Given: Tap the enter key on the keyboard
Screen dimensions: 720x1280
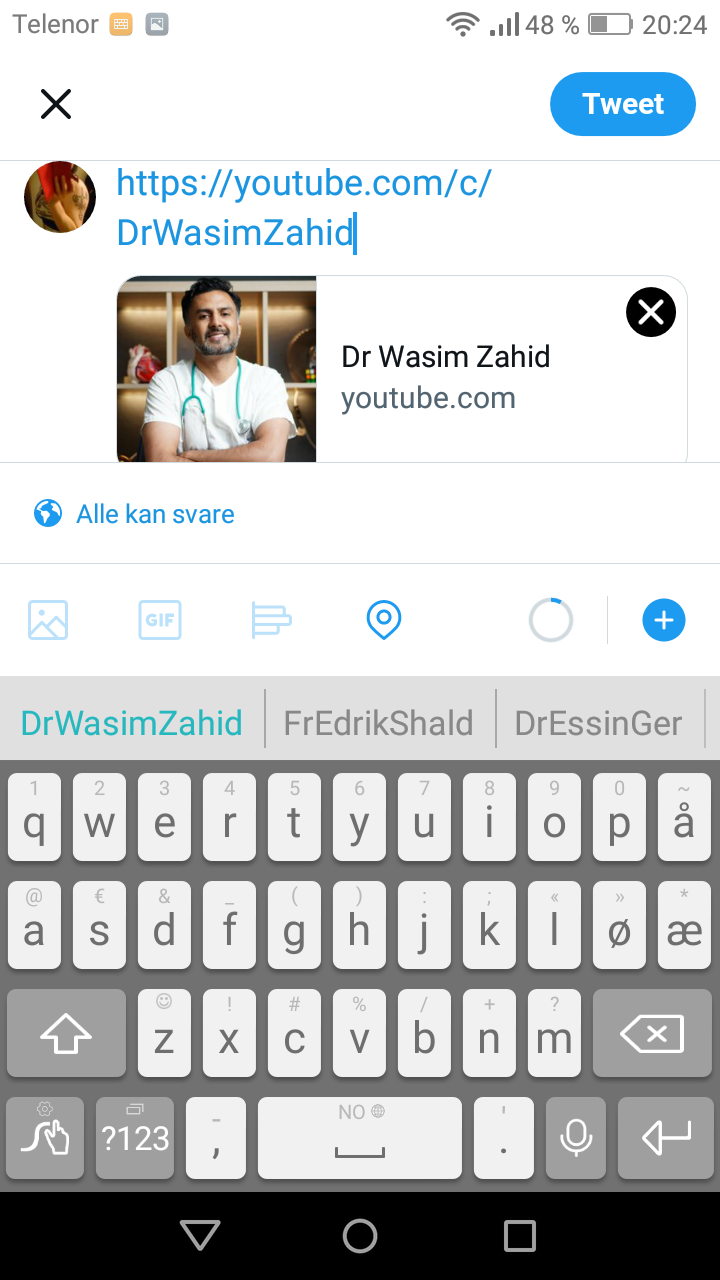Looking at the screenshot, I should [x=665, y=1138].
